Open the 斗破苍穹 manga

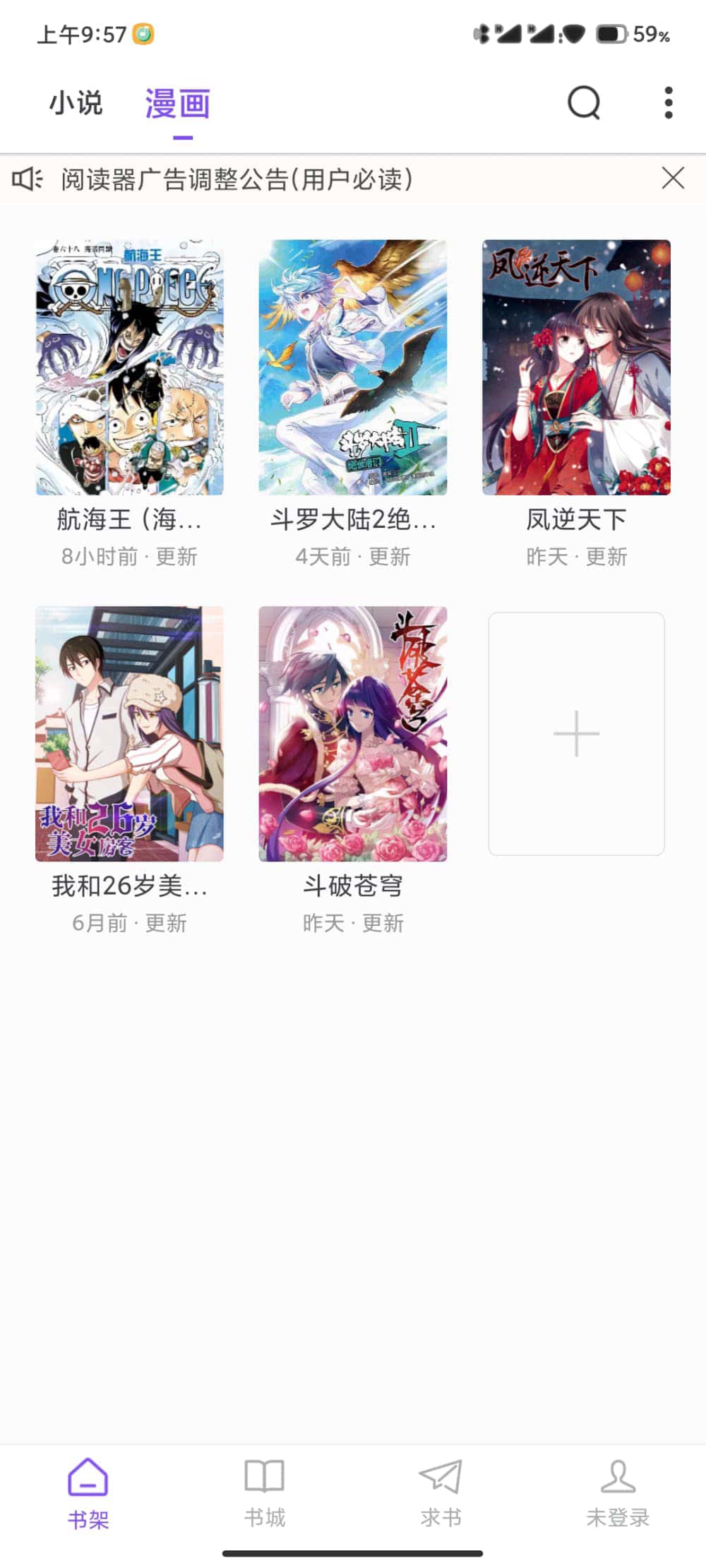[353, 734]
